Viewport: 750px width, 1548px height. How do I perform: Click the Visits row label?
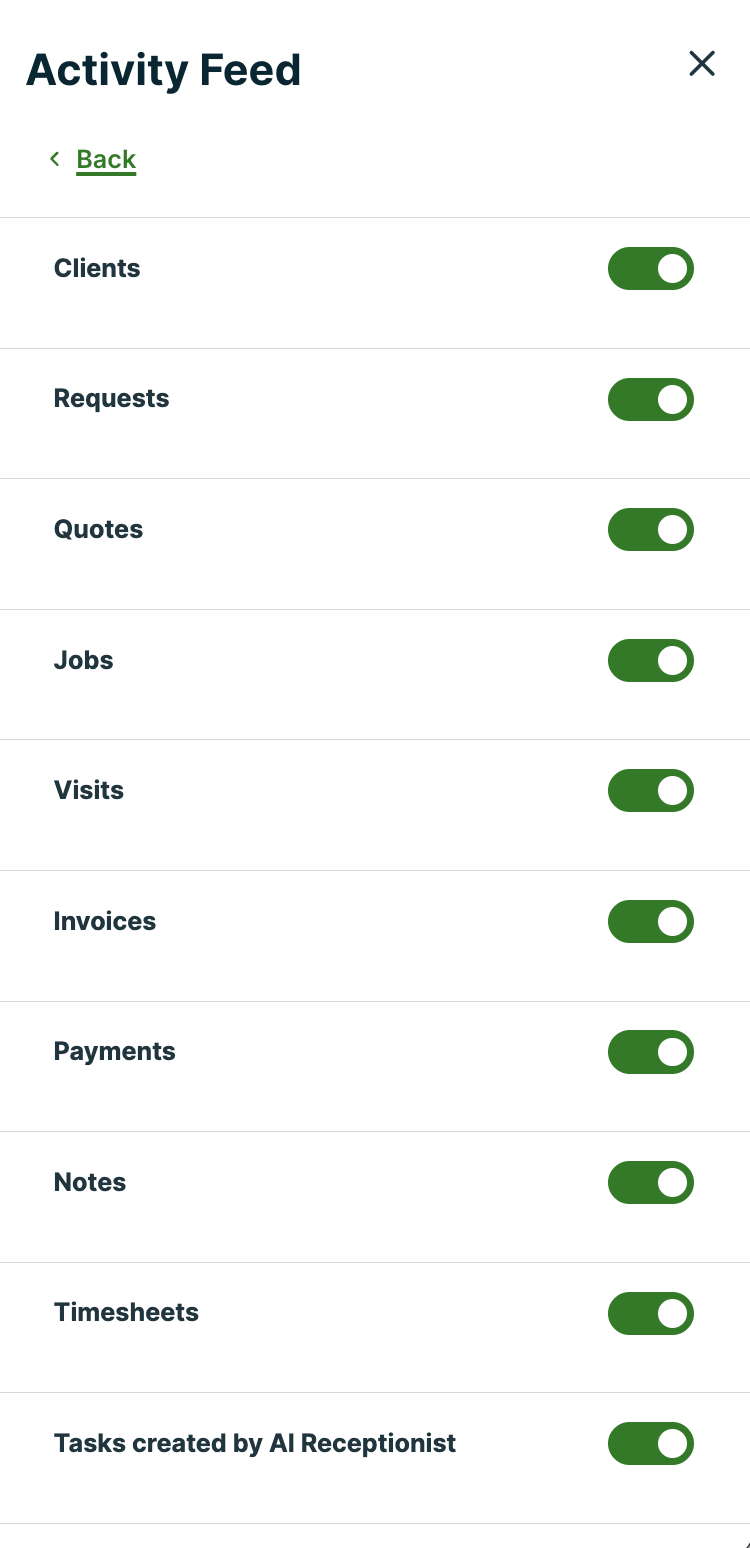coord(89,790)
